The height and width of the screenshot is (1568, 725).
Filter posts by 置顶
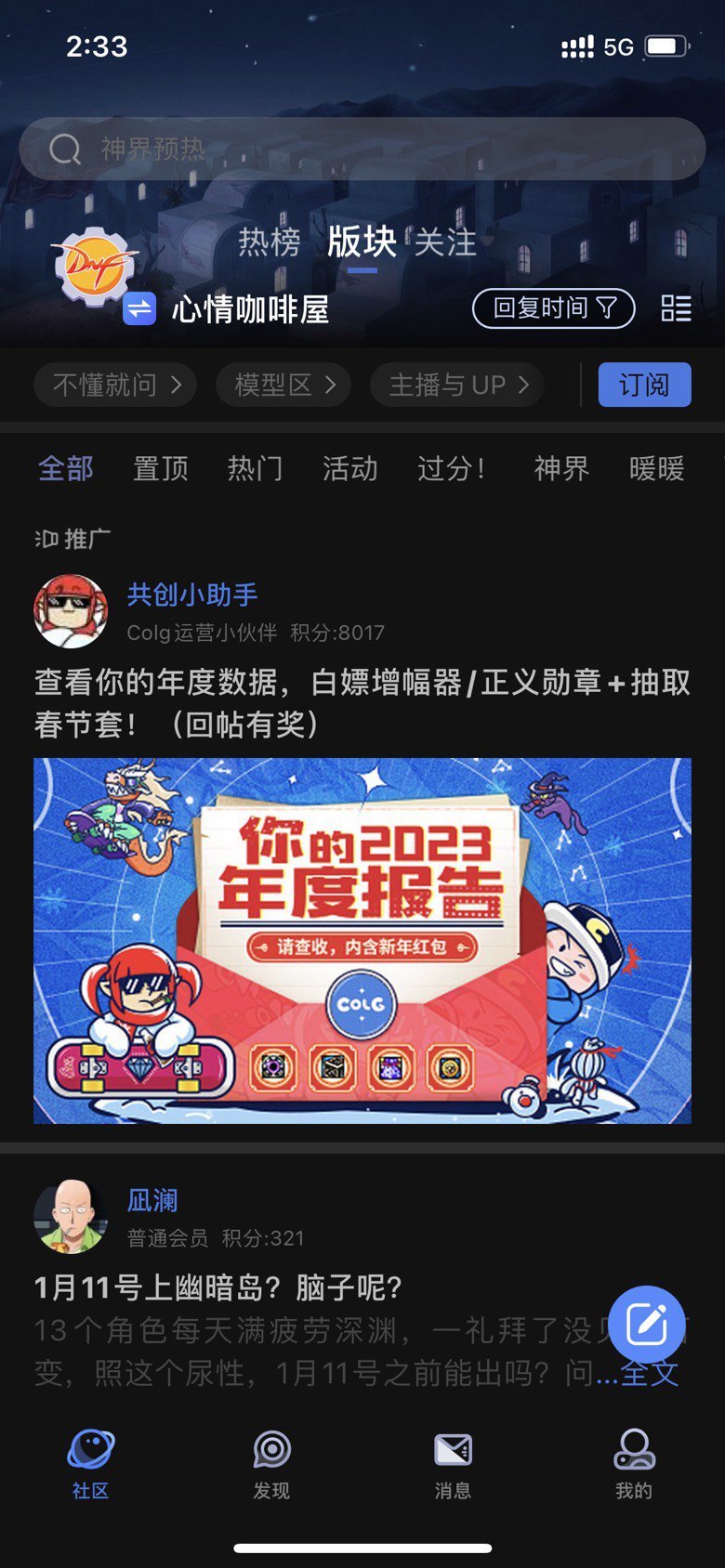(161, 468)
